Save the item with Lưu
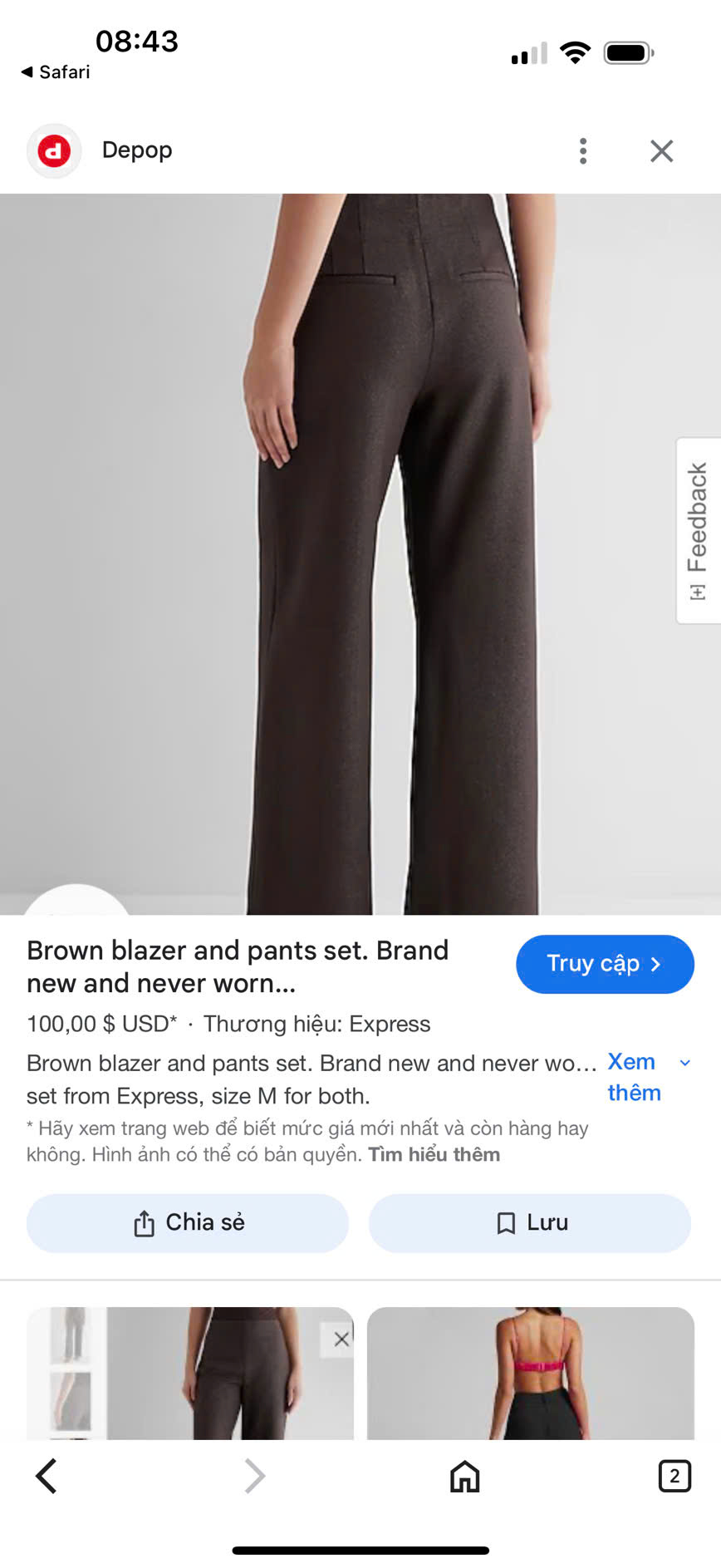 (x=530, y=1223)
